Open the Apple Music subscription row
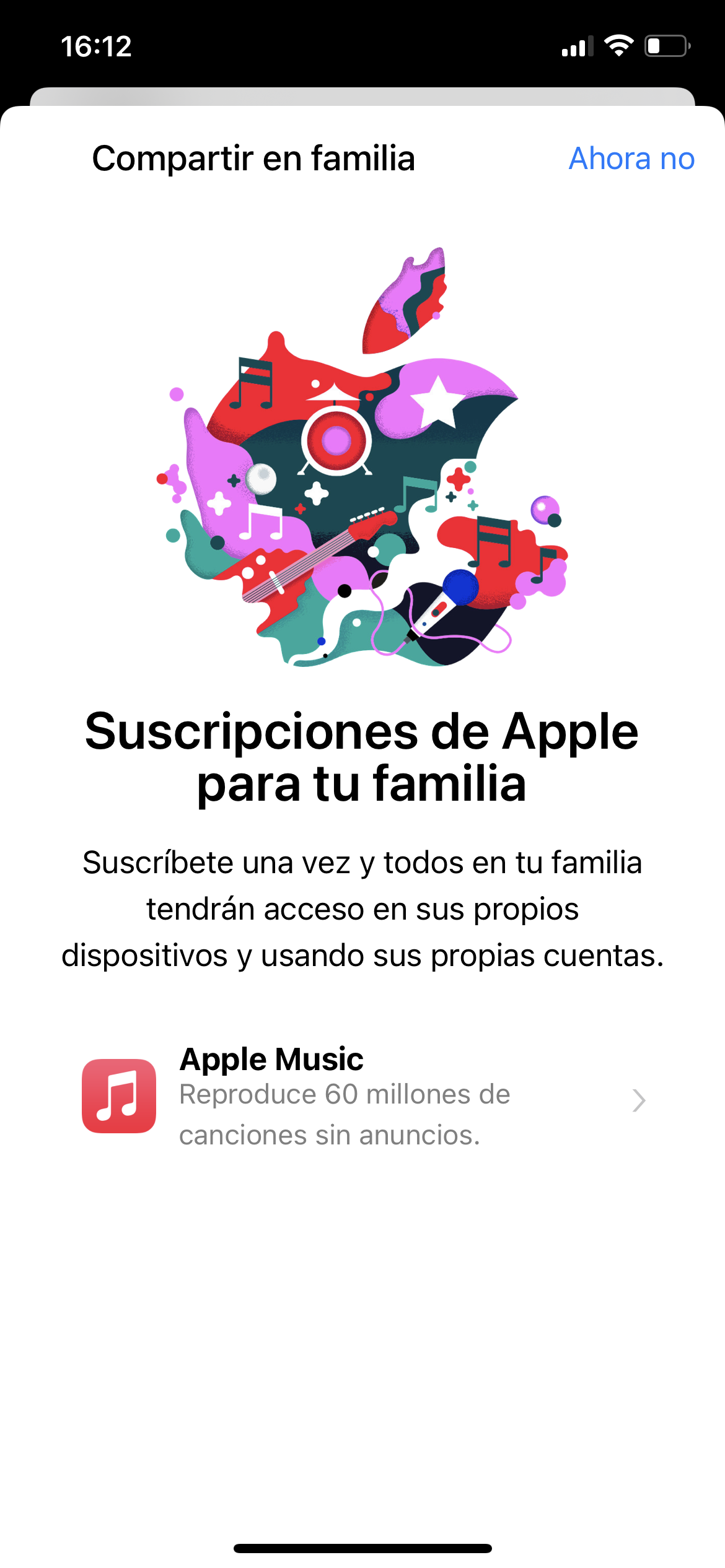This screenshot has height=1568, width=725. click(x=362, y=1096)
